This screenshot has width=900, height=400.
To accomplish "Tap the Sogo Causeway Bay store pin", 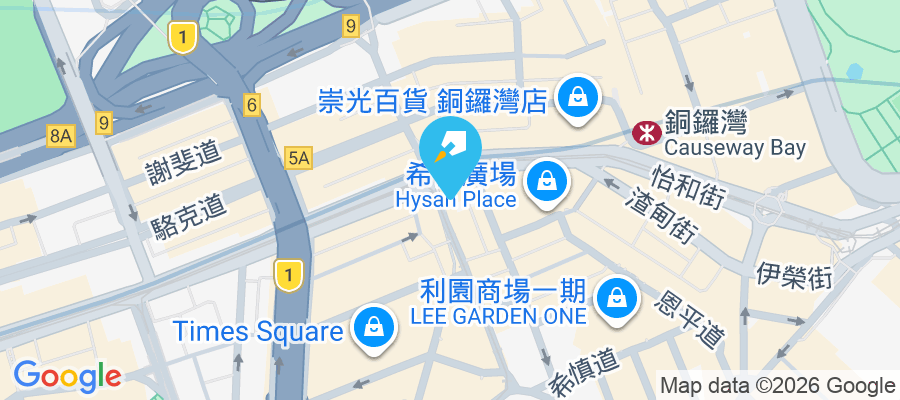I will point(578,98).
